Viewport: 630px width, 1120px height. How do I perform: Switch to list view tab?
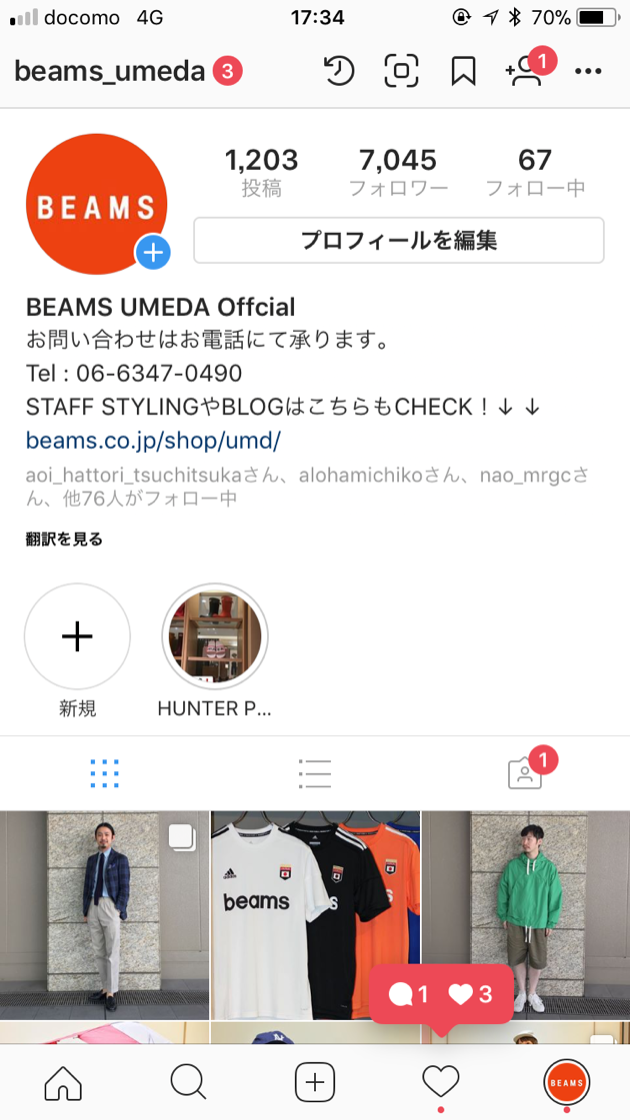314,773
